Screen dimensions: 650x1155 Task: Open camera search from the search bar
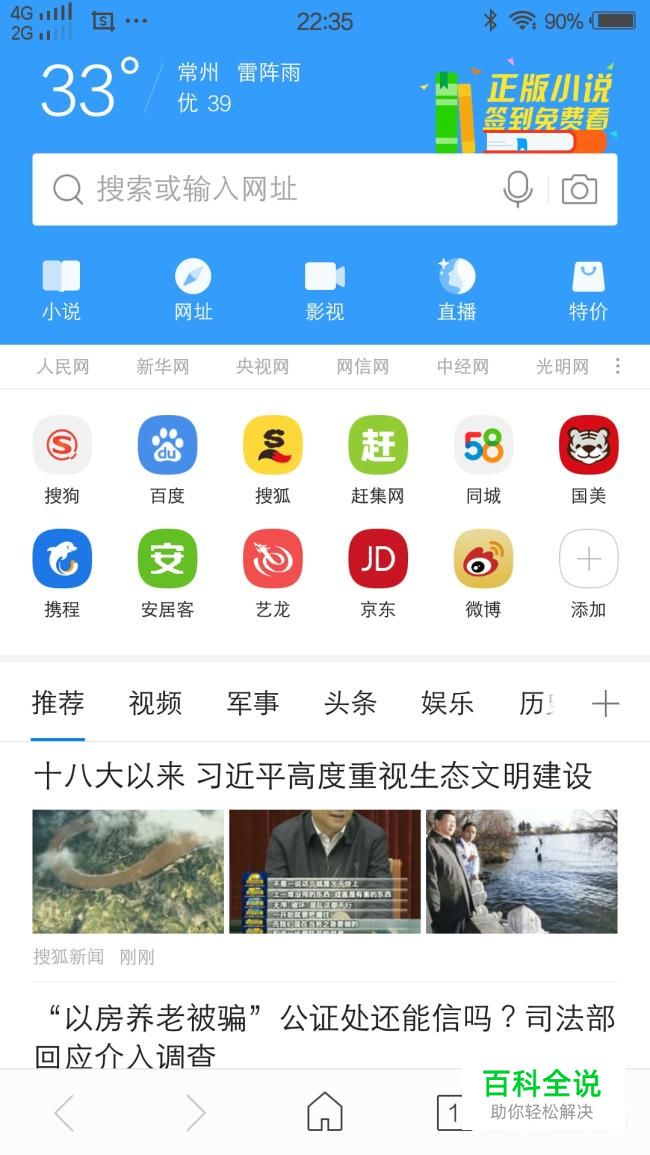(x=579, y=189)
